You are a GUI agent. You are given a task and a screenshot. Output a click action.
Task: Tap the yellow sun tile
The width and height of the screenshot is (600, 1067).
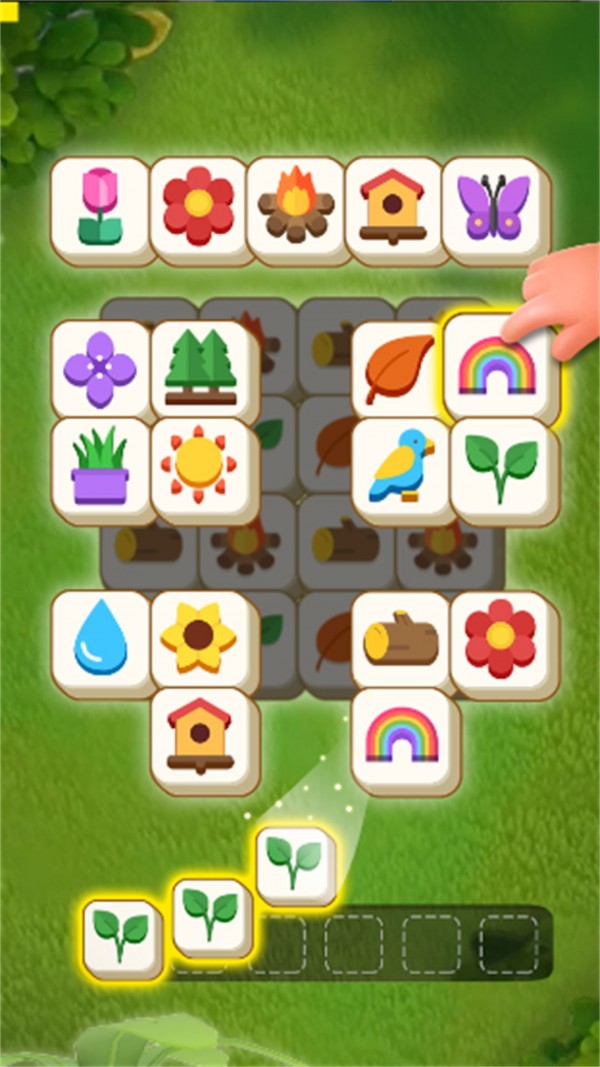pos(201,470)
